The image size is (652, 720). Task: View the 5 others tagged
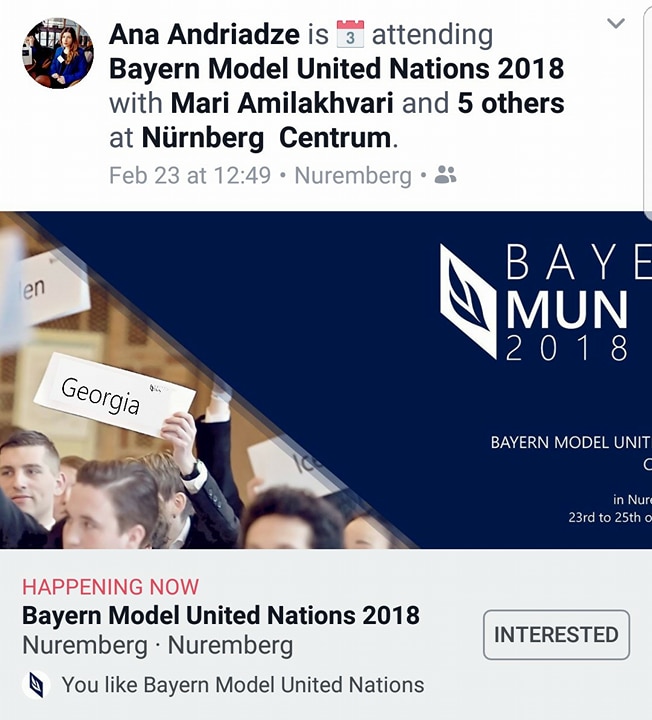pos(511,103)
